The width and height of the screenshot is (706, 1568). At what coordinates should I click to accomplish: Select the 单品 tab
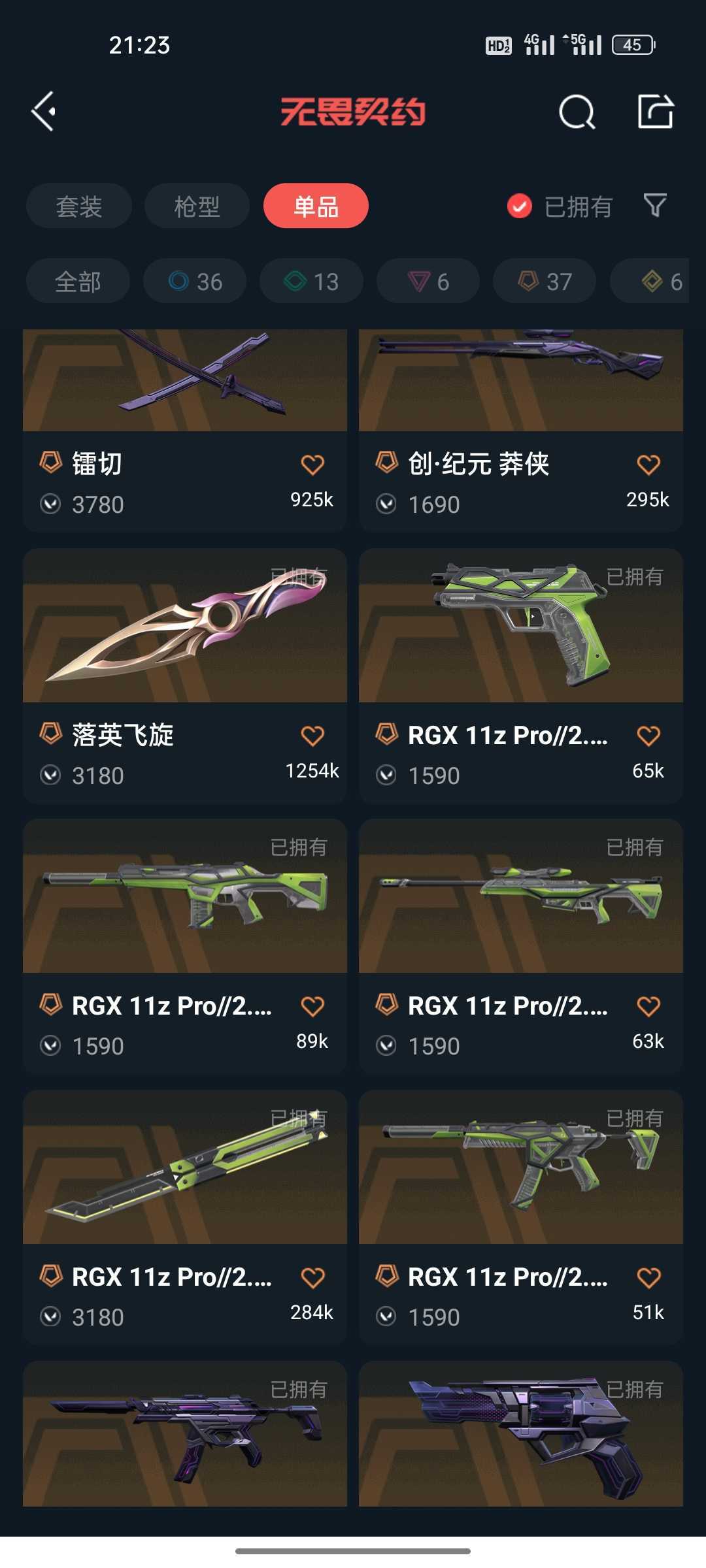(316, 206)
